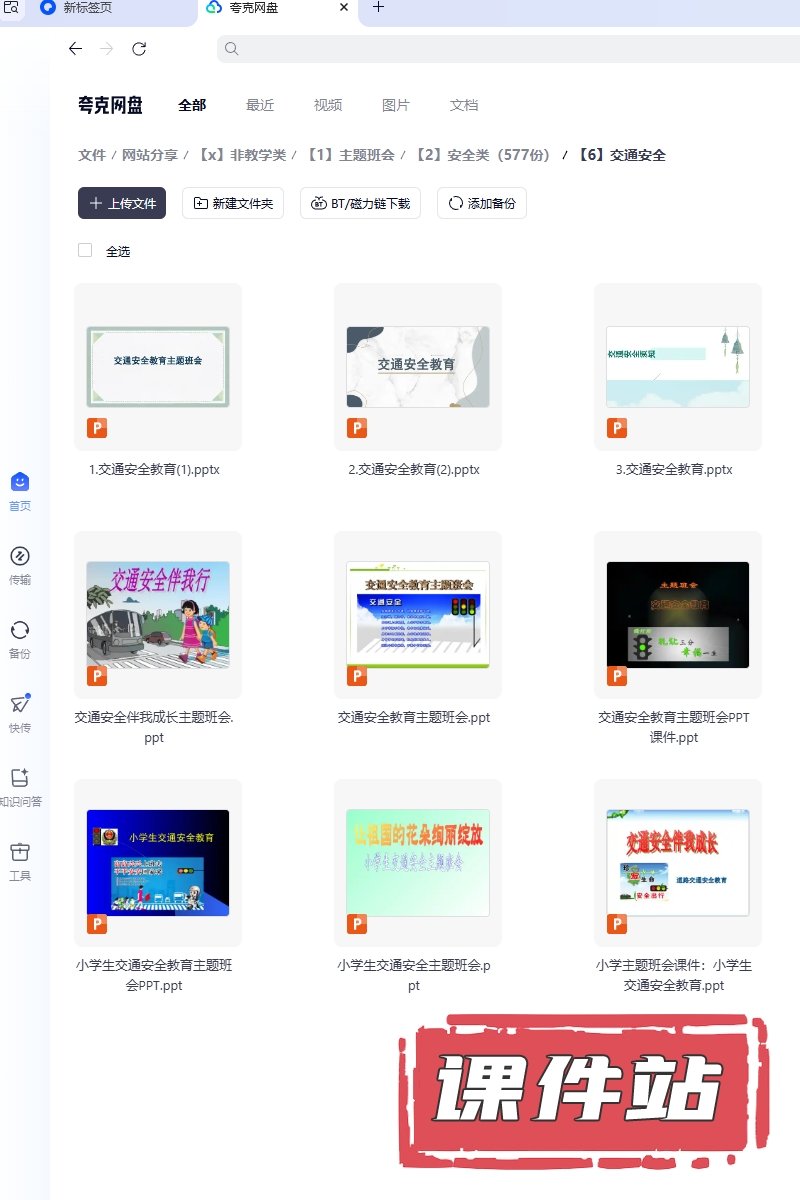Switch to the 视频 tab
The width and height of the screenshot is (800, 1200).
click(328, 105)
